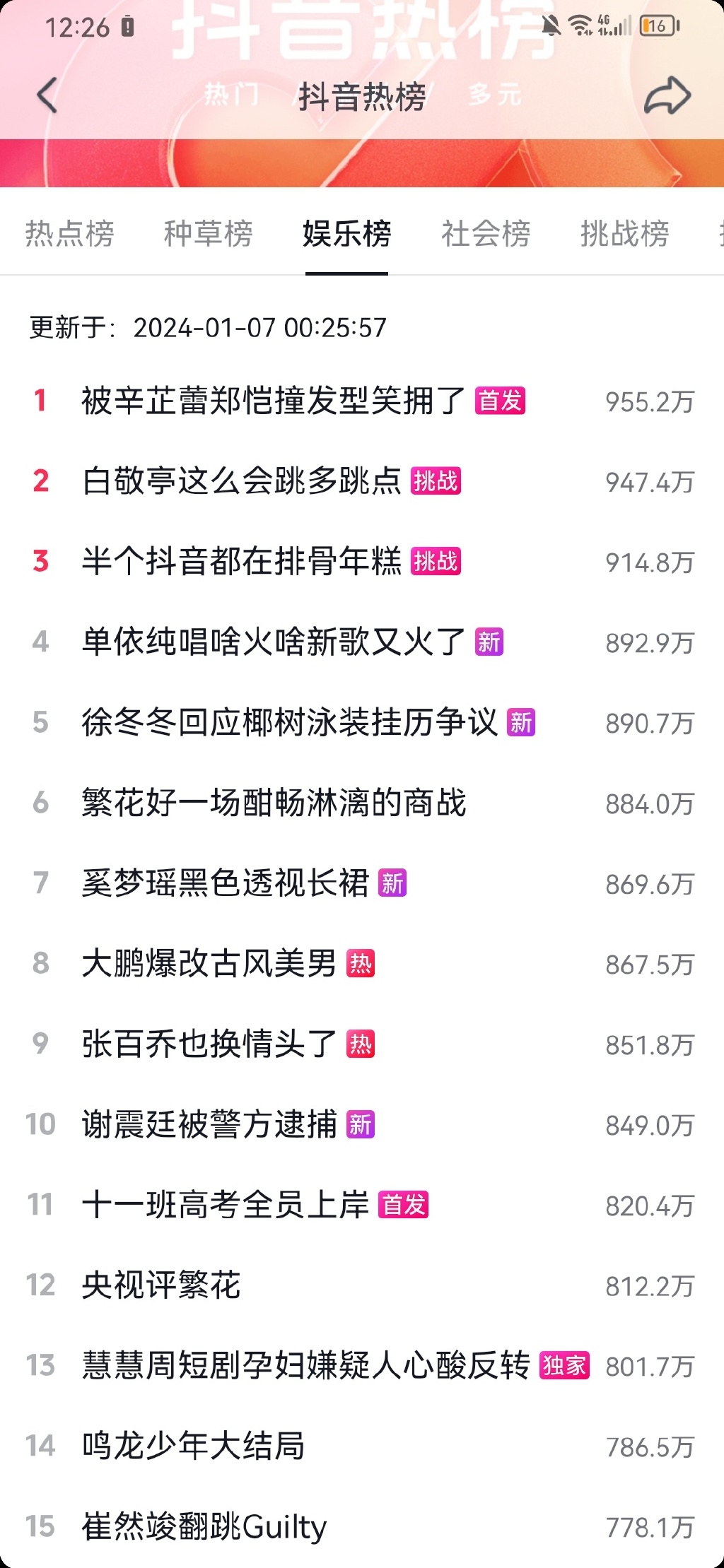The width and height of the screenshot is (724, 1568).
Task: View 大鹏爆改古风美男 topic
Action: coord(362,964)
